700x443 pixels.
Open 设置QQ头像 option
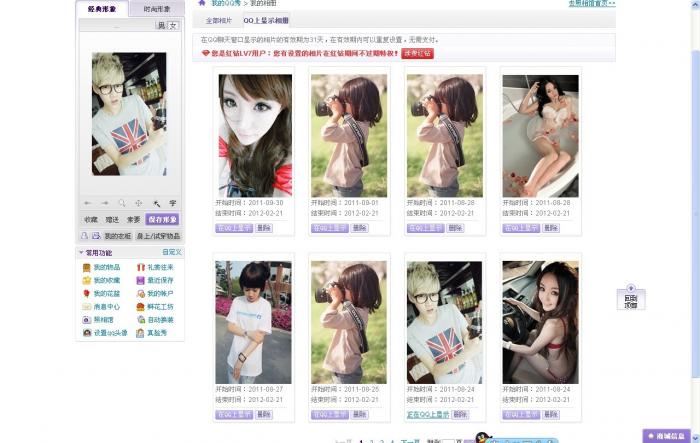[x=110, y=333]
